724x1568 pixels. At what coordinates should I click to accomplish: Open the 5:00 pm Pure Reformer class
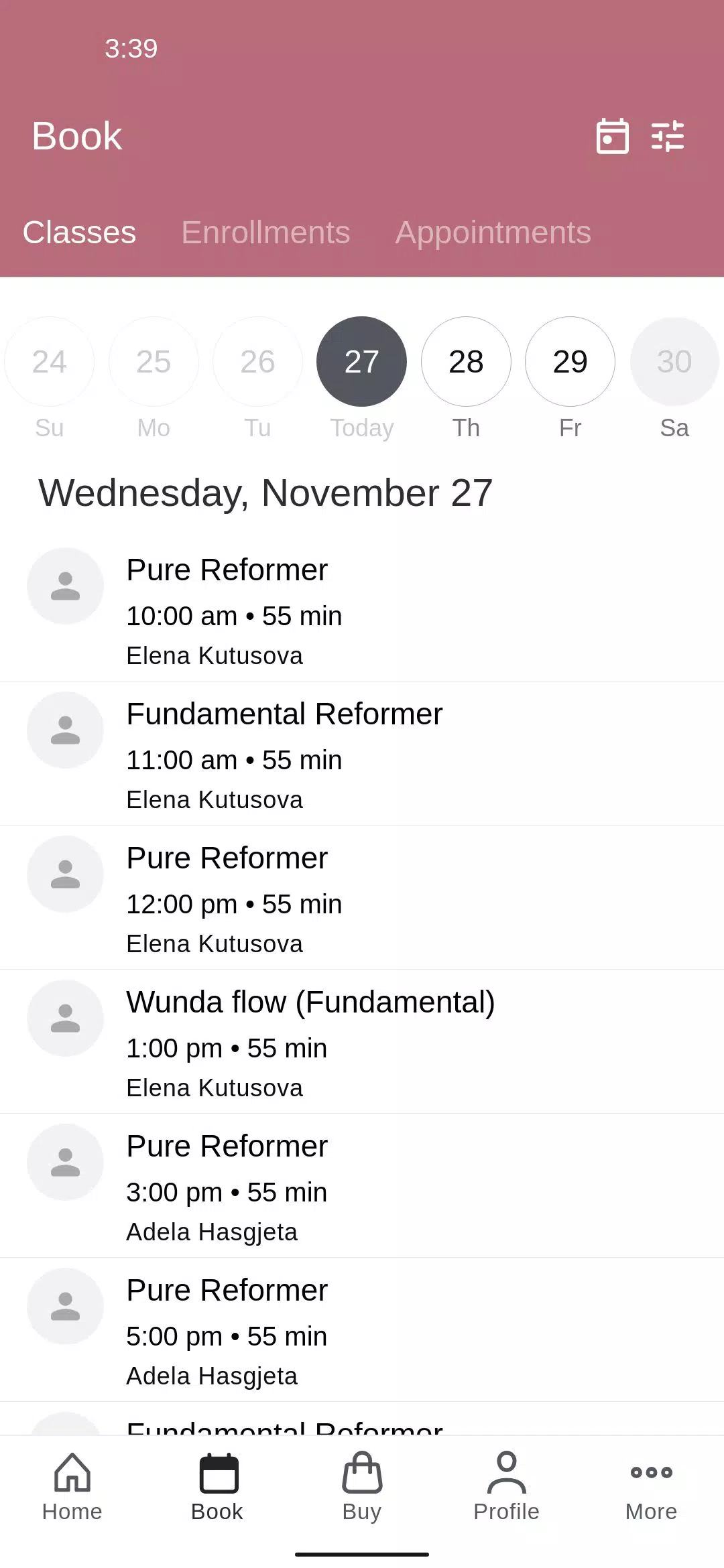coord(362,1330)
